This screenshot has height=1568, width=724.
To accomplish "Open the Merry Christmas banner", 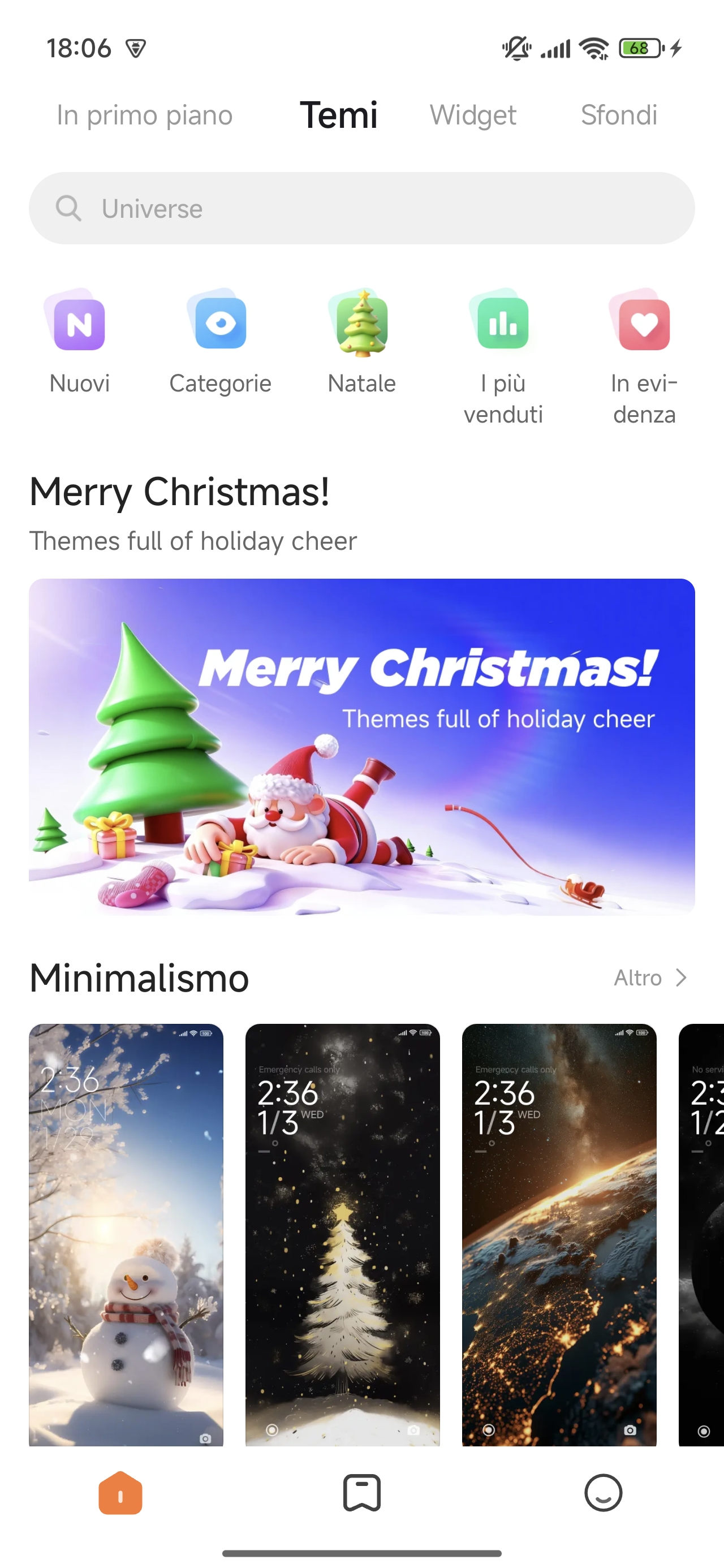I will click(x=361, y=747).
